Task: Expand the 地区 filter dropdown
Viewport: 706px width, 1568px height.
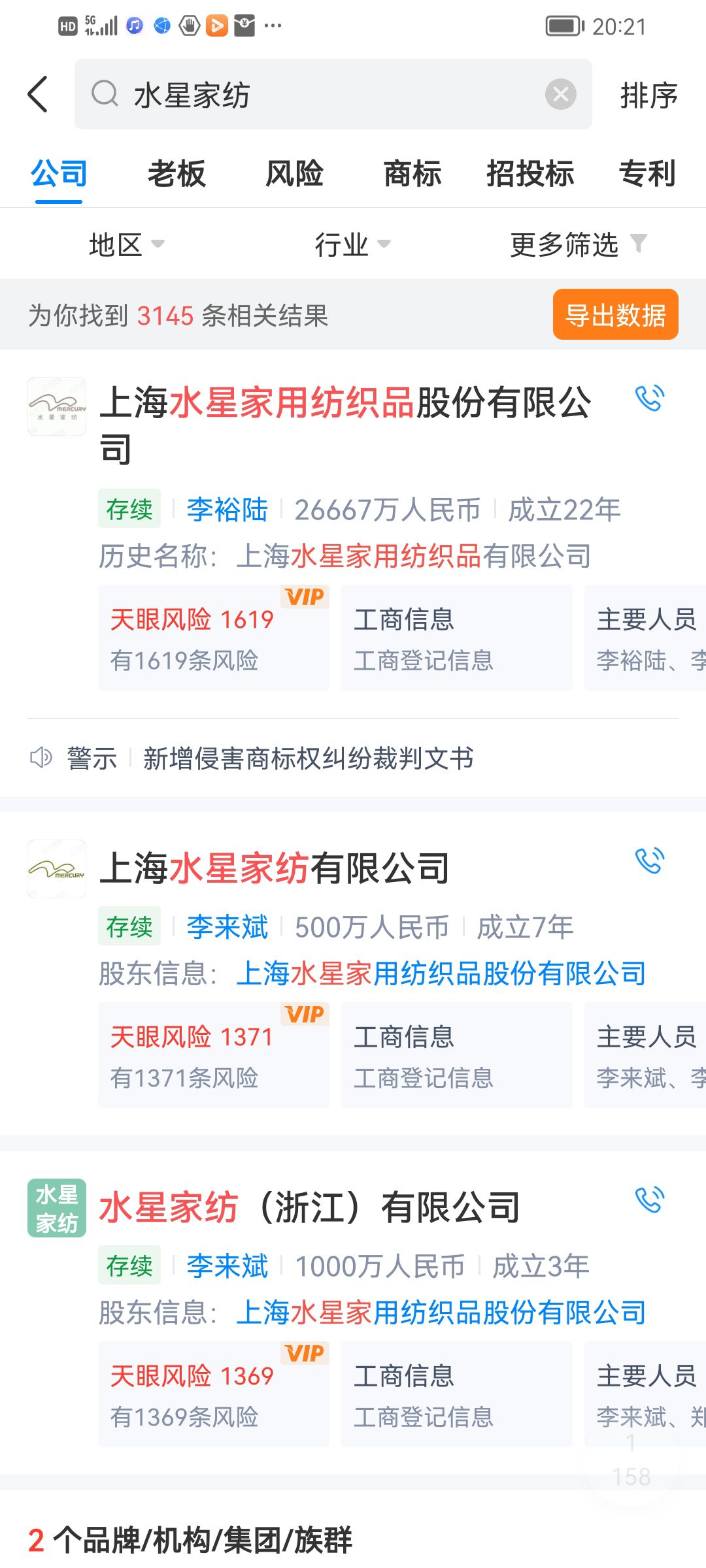Action: (126, 245)
